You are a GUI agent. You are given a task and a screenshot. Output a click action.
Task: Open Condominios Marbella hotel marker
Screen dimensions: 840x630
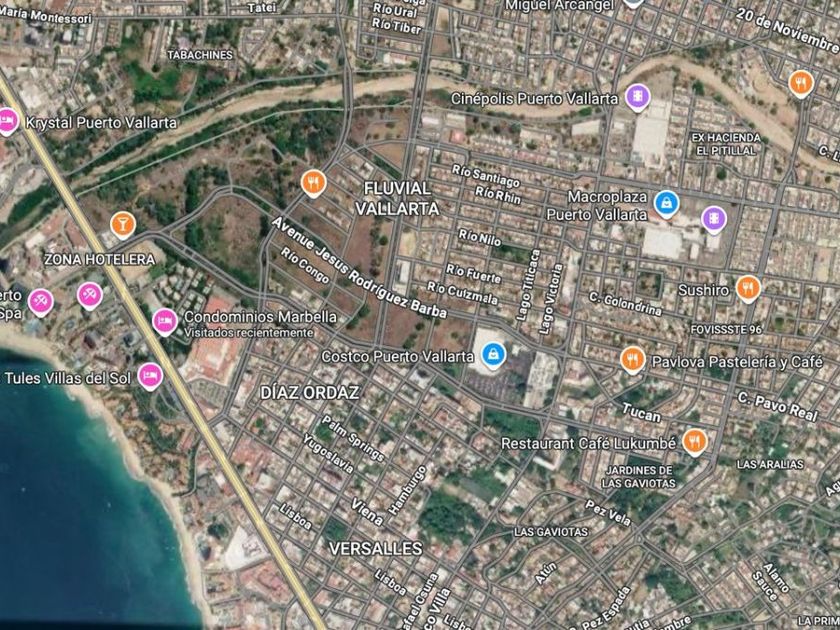pyautogui.click(x=165, y=321)
